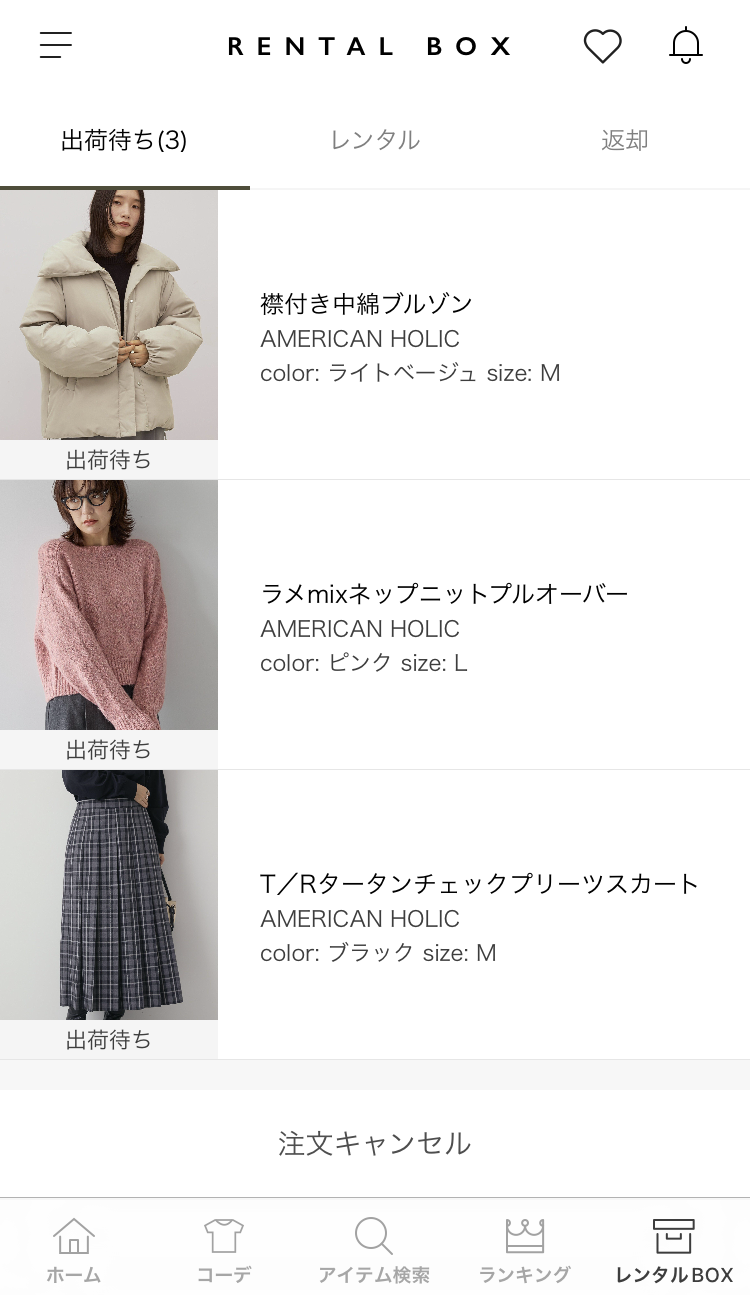Open the notifications bell

click(x=686, y=46)
